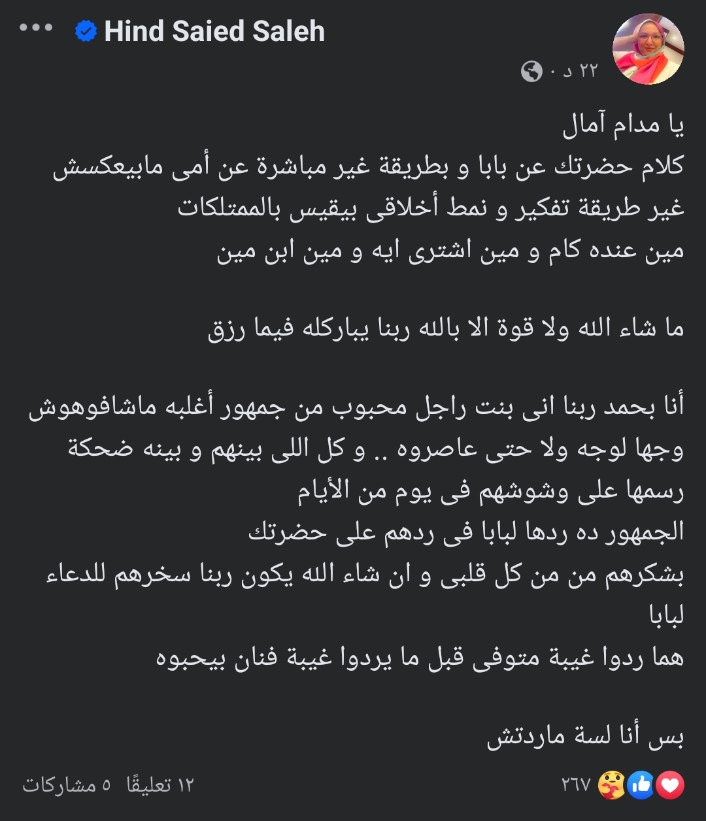Open the post's three-dot options menu
Viewport: 706px width, 821px height.
[x=36, y=28]
